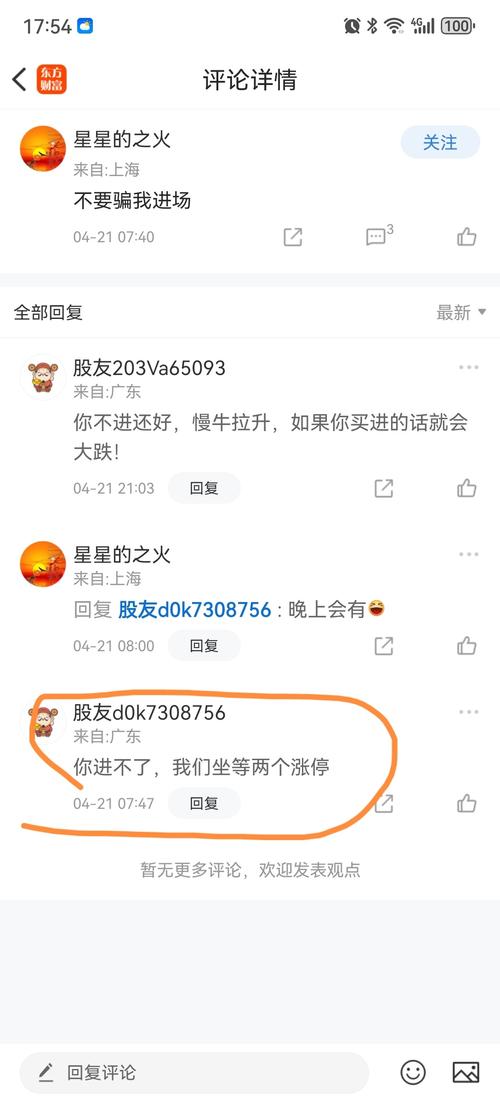Viewport: 500px width, 1103px height.
Task: Open more options for 股友203Va65093's reply
Action: (x=469, y=367)
